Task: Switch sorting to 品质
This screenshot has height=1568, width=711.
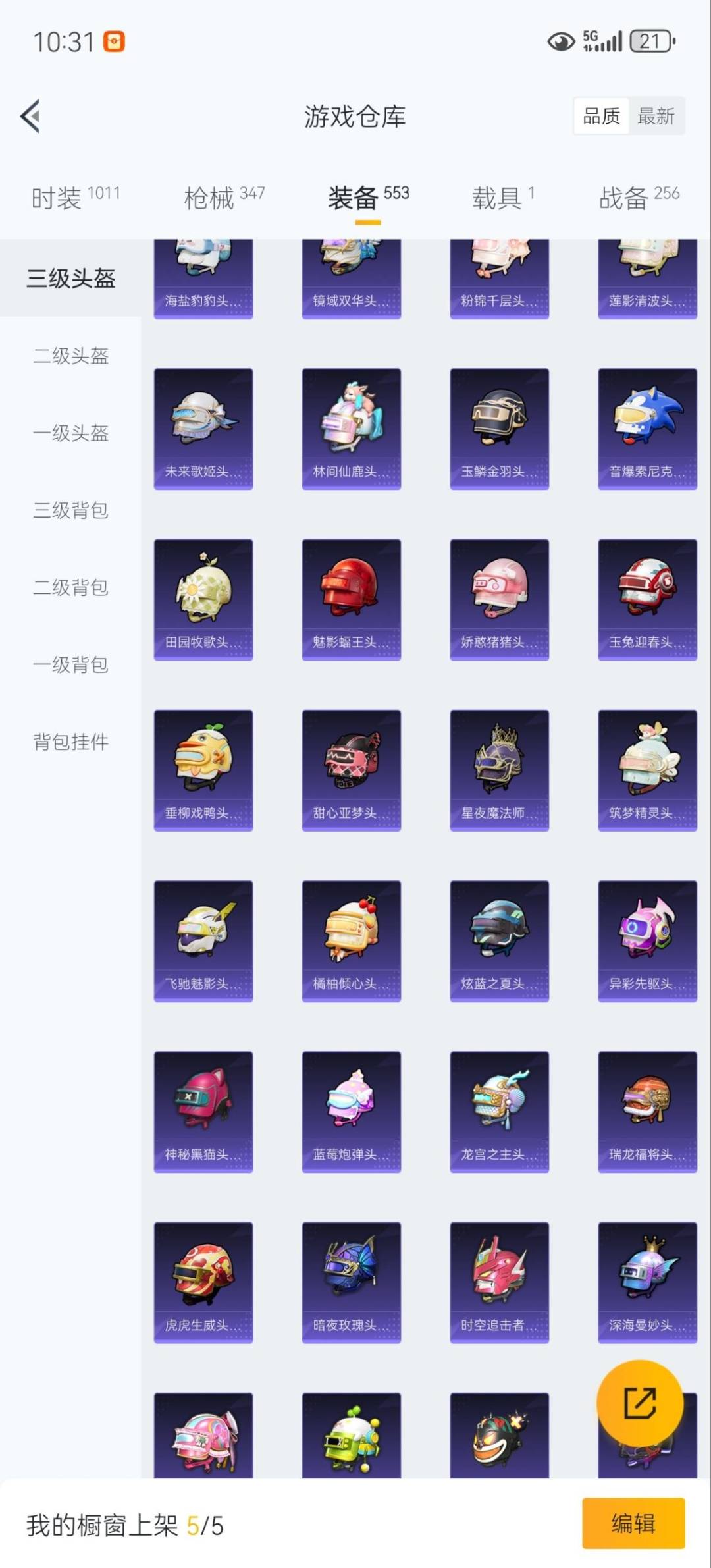Action: pyautogui.click(x=601, y=115)
